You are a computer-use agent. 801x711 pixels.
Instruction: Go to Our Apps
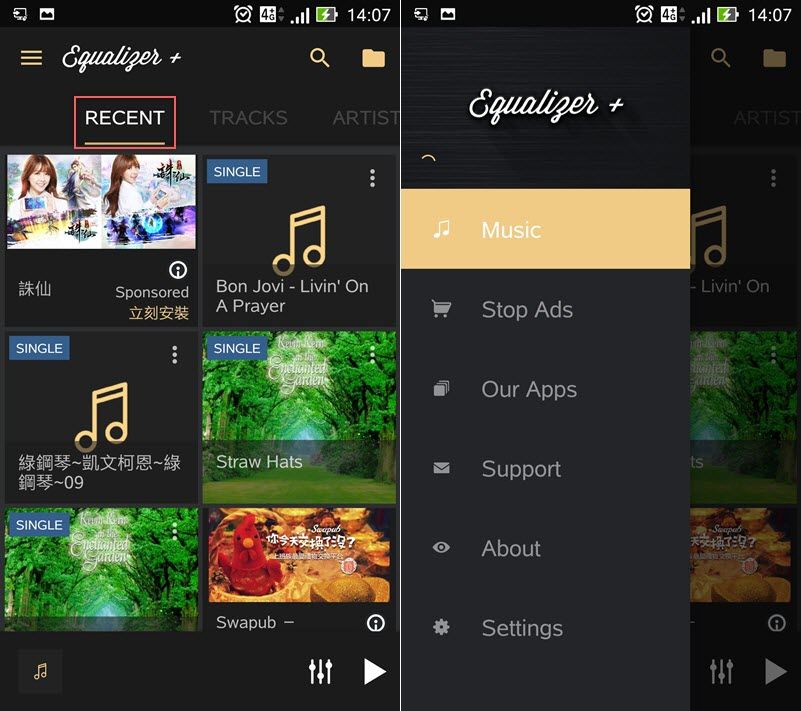(529, 389)
